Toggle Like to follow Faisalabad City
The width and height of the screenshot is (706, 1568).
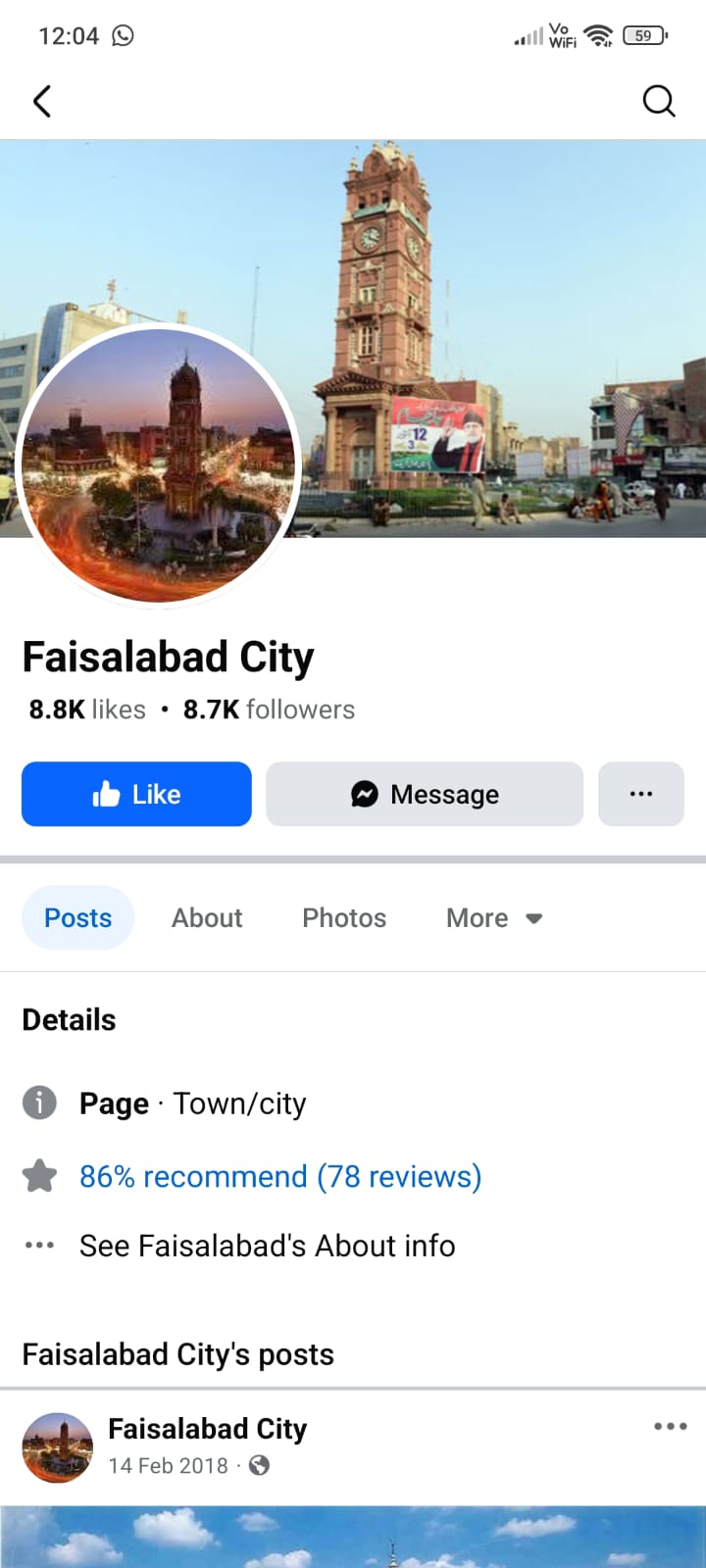pyautogui.click(x=136, y=794)
